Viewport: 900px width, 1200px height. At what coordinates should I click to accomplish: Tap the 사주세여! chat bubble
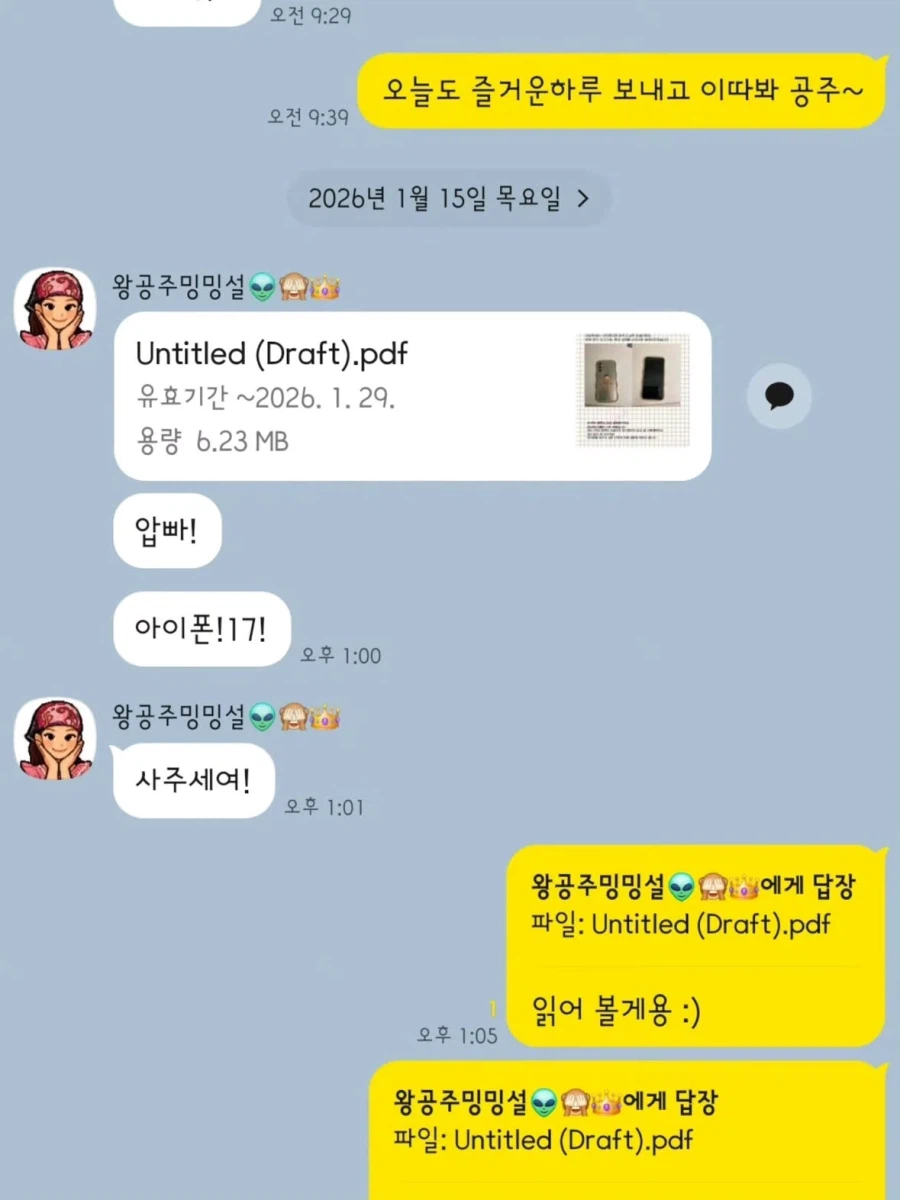coord(193,781)
